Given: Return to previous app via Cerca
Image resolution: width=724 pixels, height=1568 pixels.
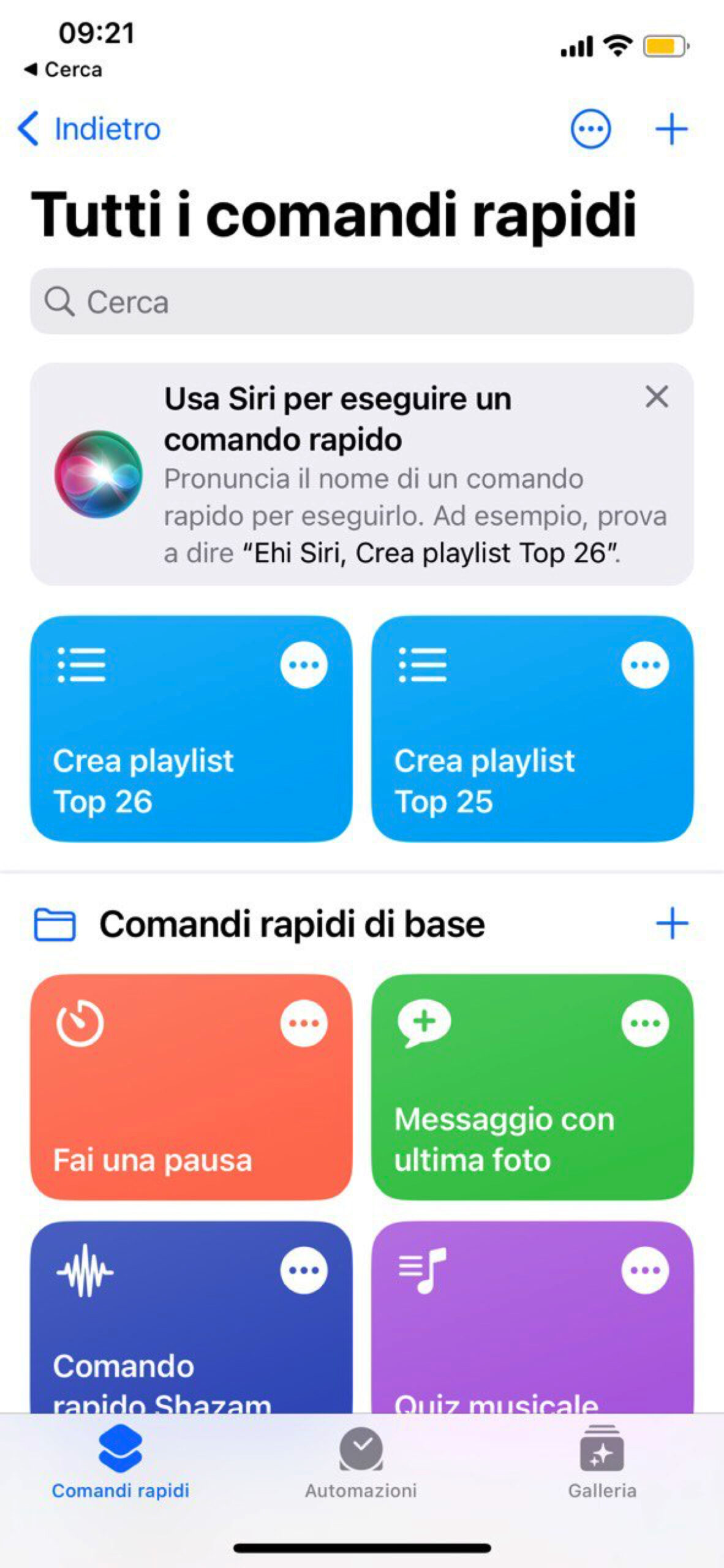Looking at the screenshot, I should pos(63,70).
